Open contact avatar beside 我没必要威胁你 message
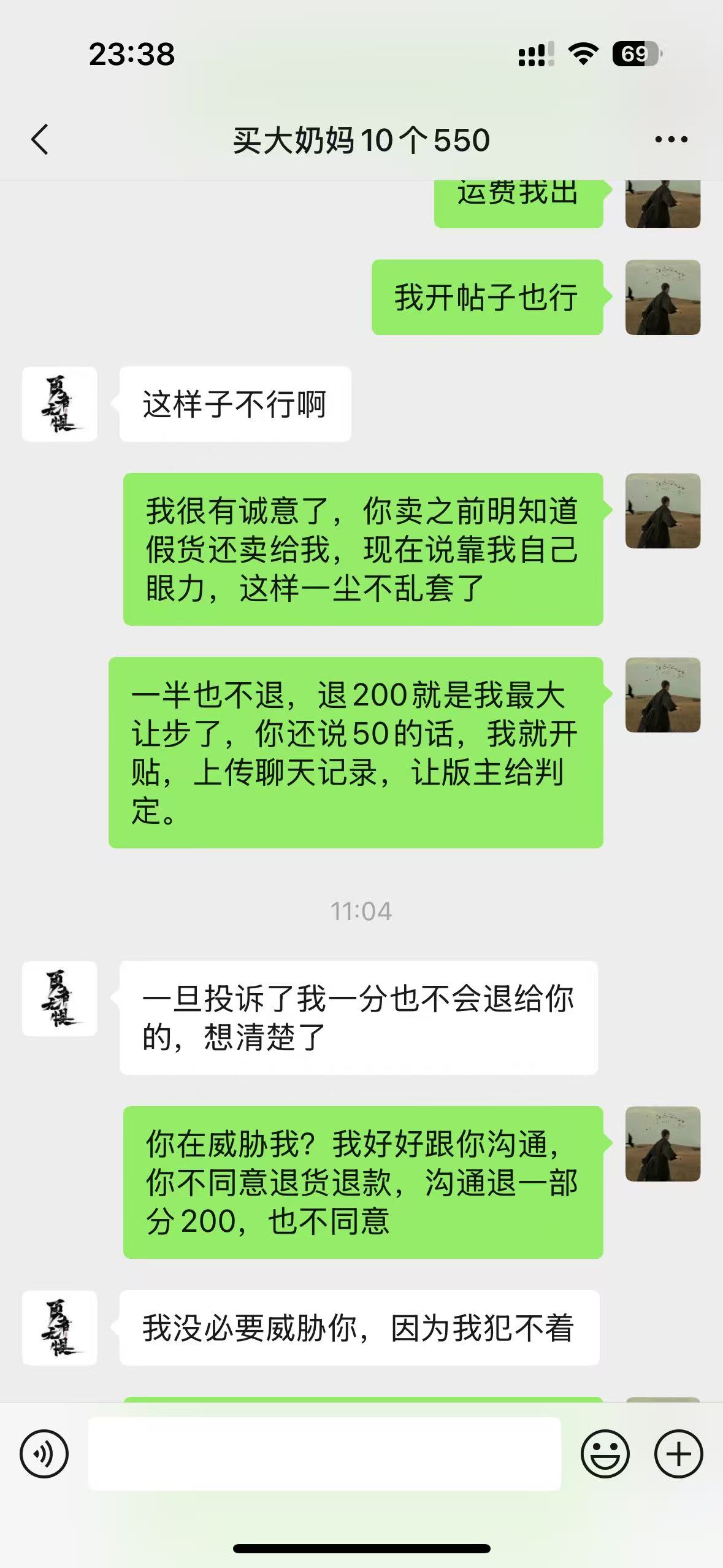The width and height of the screenshot is (723, 1568). pos(59,1328)
